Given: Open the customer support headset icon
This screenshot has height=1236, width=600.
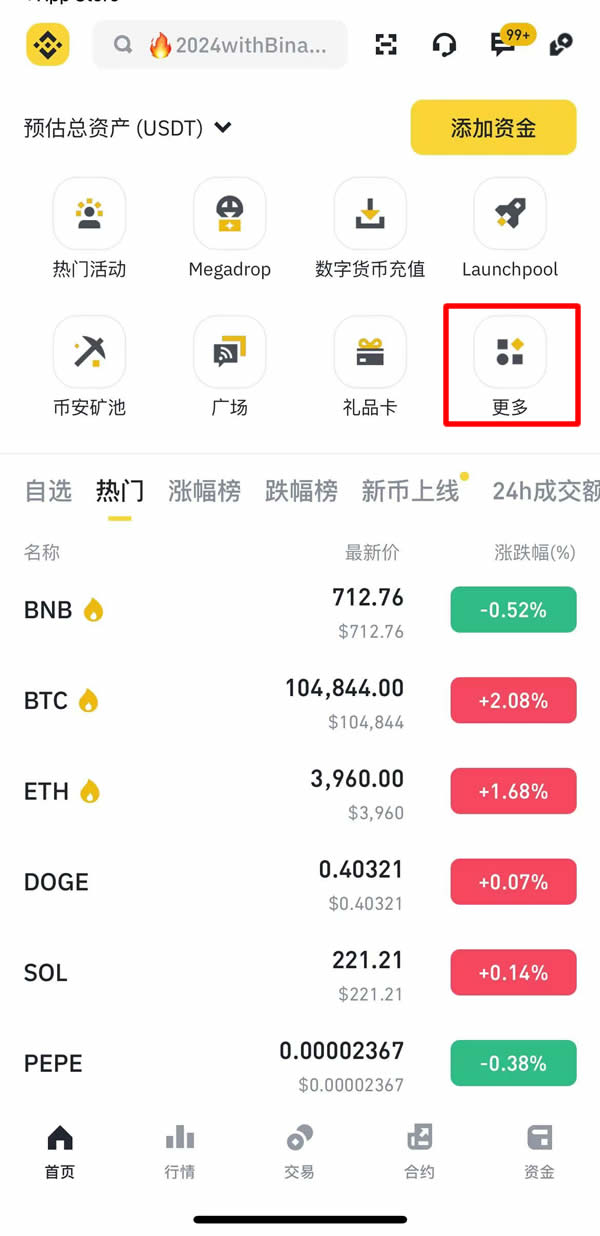Looking at the screenshot, I should (444, 44).
